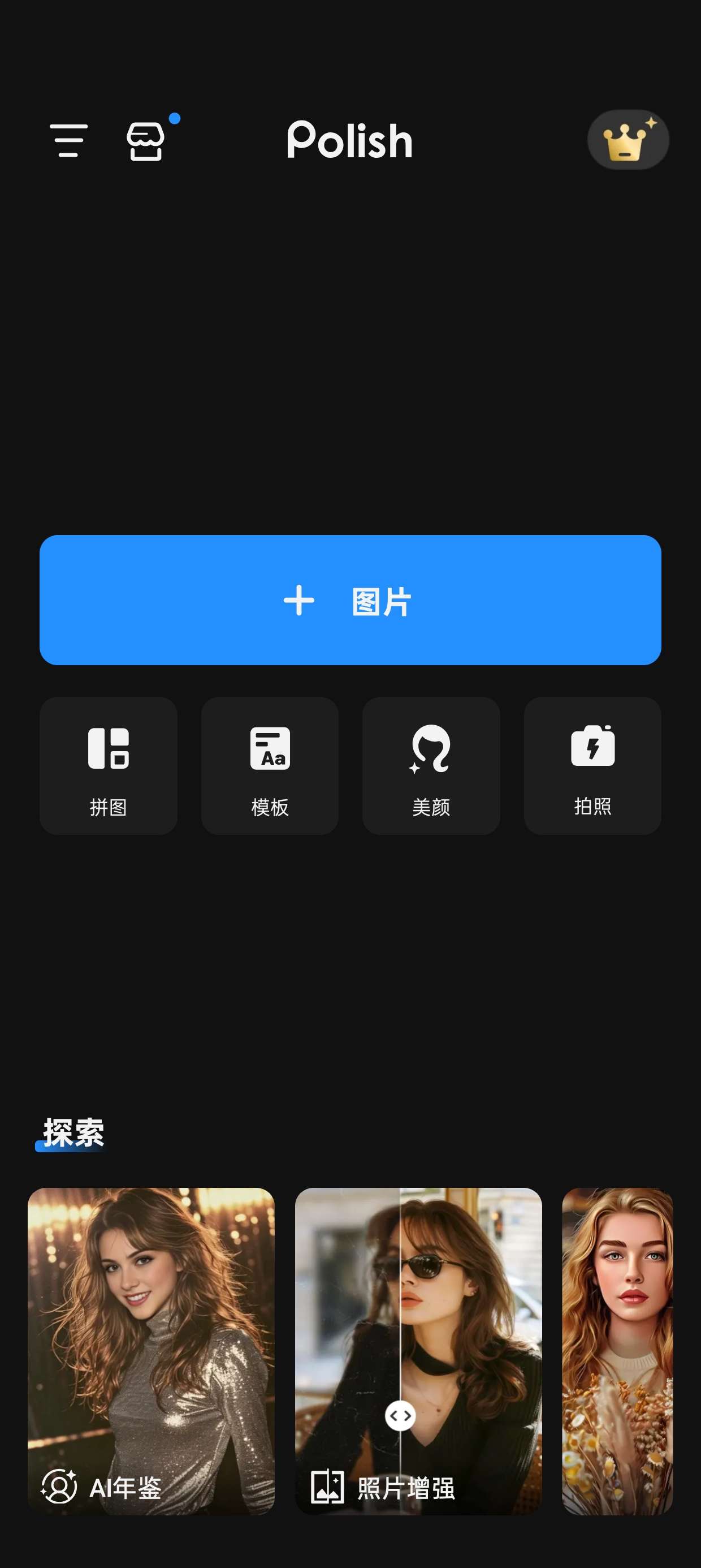Tap the premium crown button
Image resolution: width=701 pixels, height=1568 pixels.
click(x=628, y=140)
